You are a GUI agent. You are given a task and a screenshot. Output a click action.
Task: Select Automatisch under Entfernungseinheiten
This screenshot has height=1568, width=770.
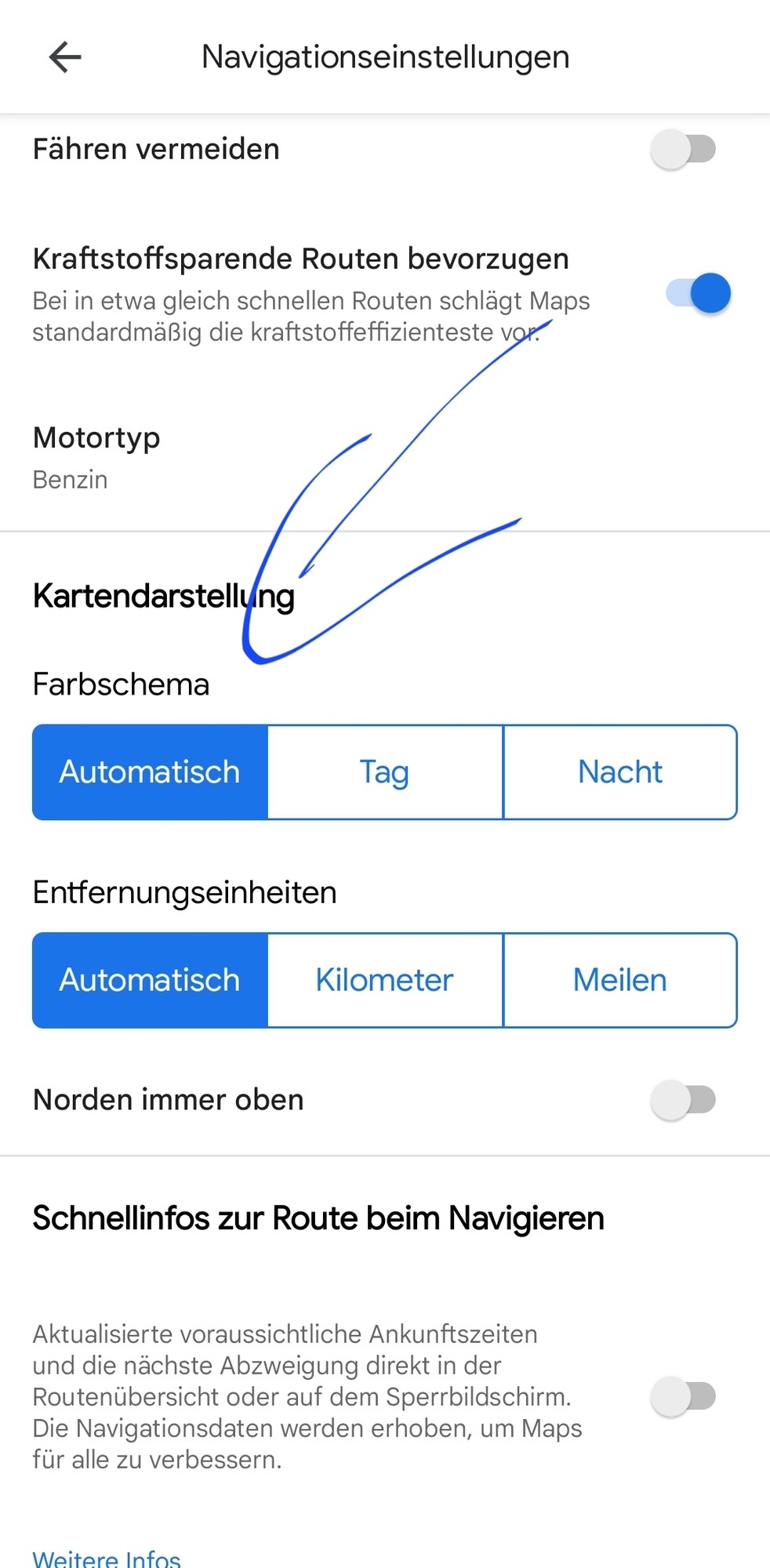(150, 980)
